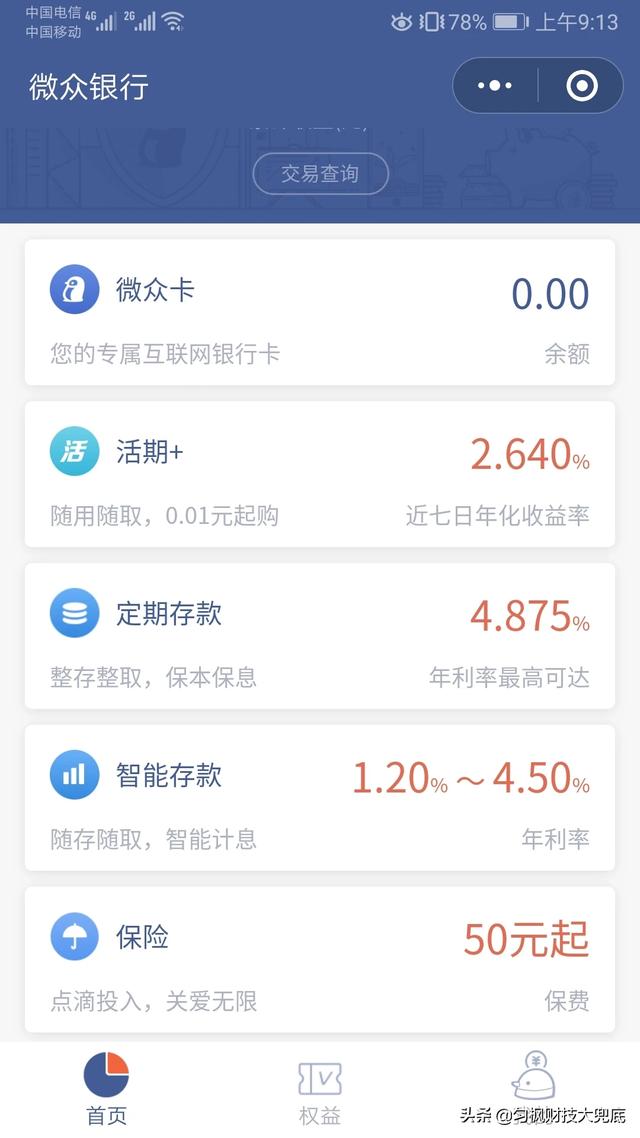This screenshot has width=640, height=1138.
Task: Tap the 交易查询 button
Action: (x=320, y=174)
